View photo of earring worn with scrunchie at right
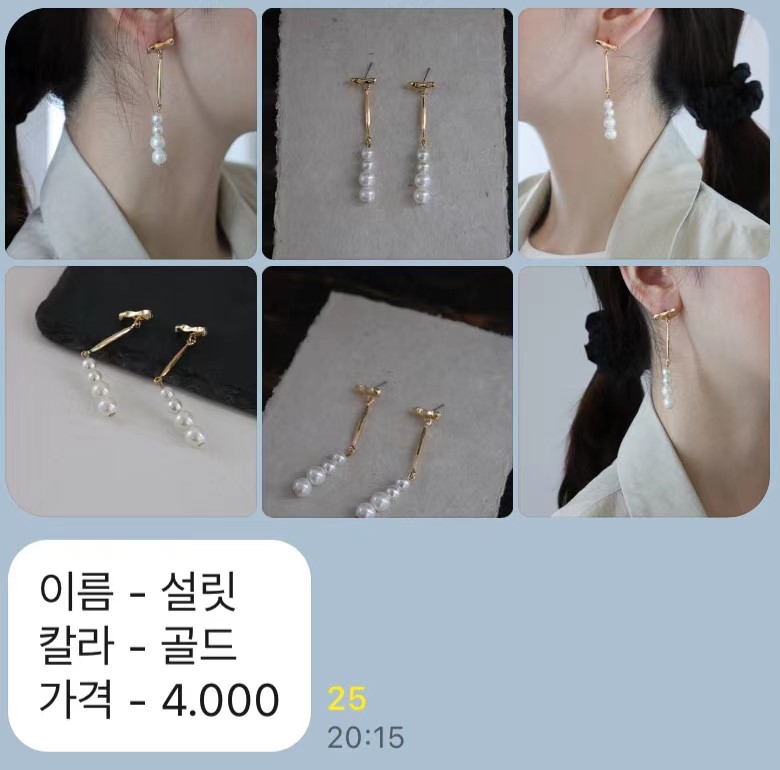This screenshot has width=780, height=770. coord(643,133)
